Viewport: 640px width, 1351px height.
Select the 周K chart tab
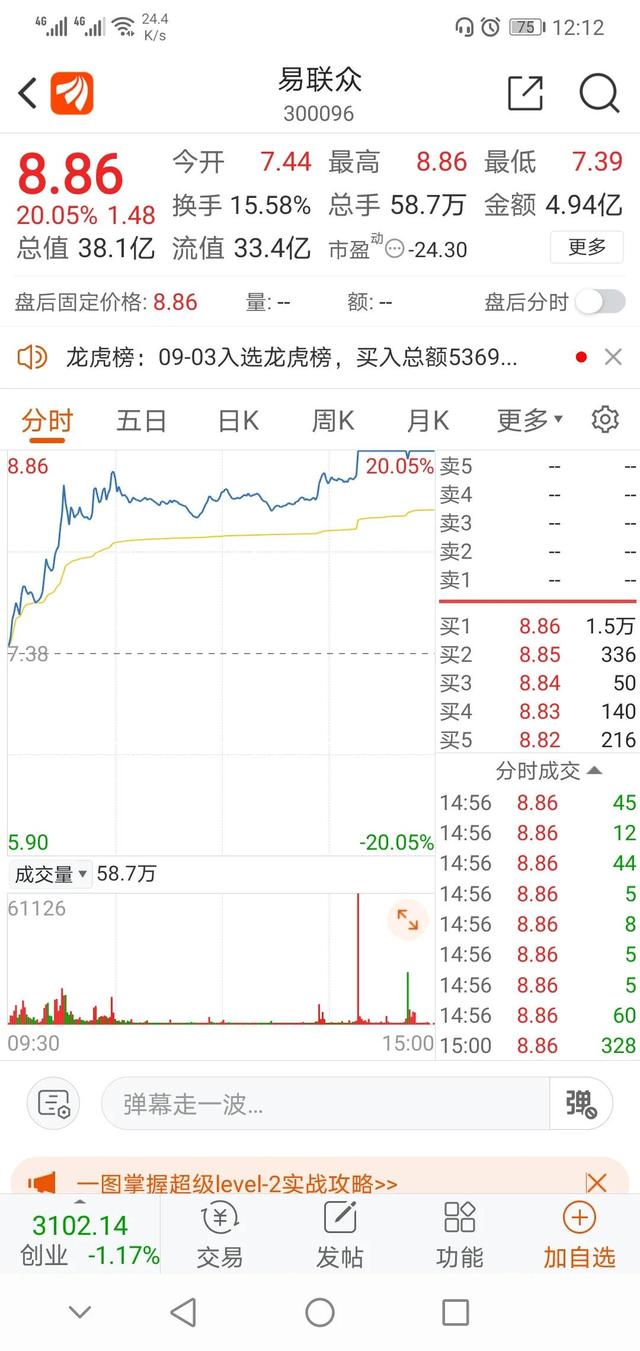coord(333,421)
